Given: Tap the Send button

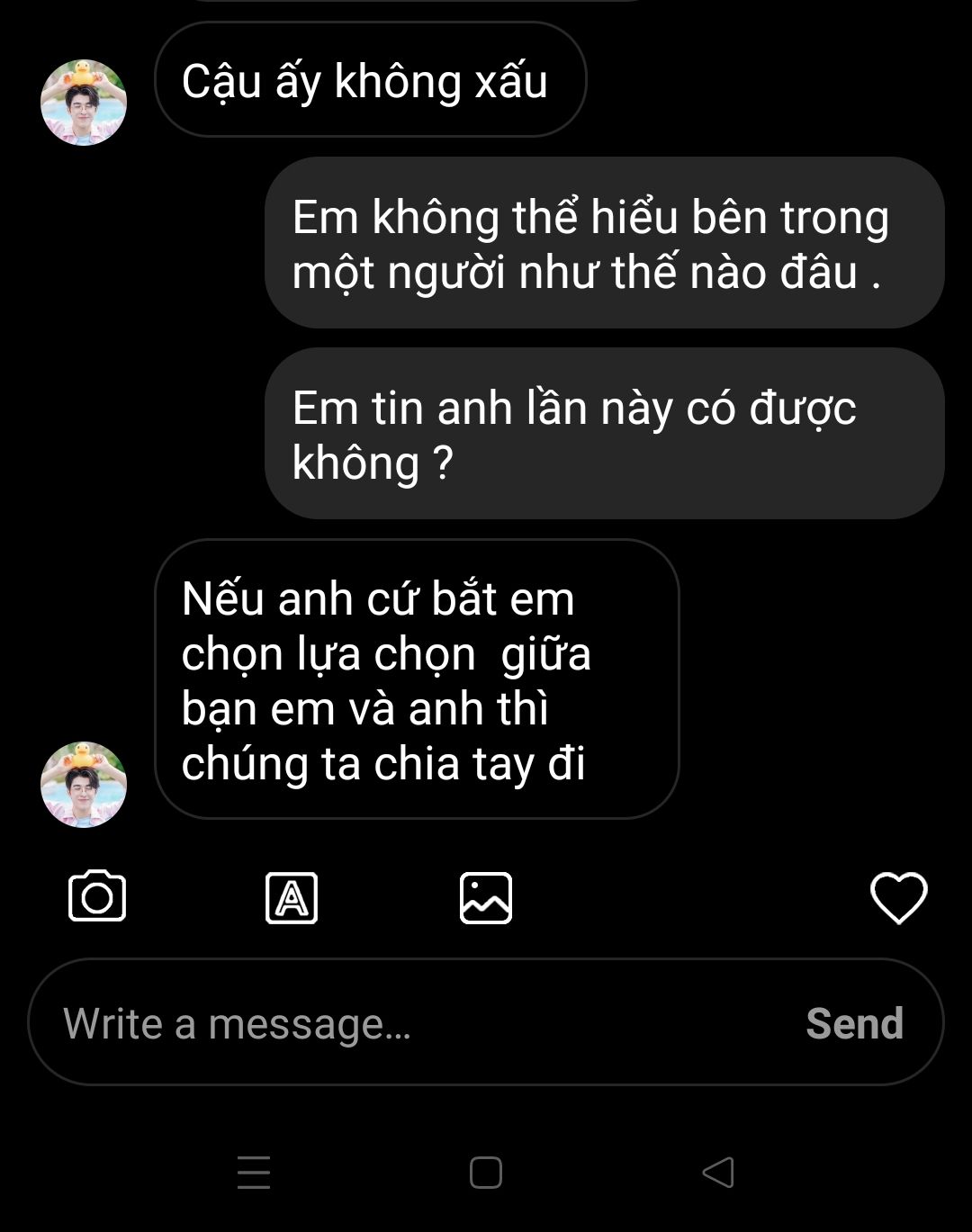Looking at the screenshot, I should [854, 1023].
